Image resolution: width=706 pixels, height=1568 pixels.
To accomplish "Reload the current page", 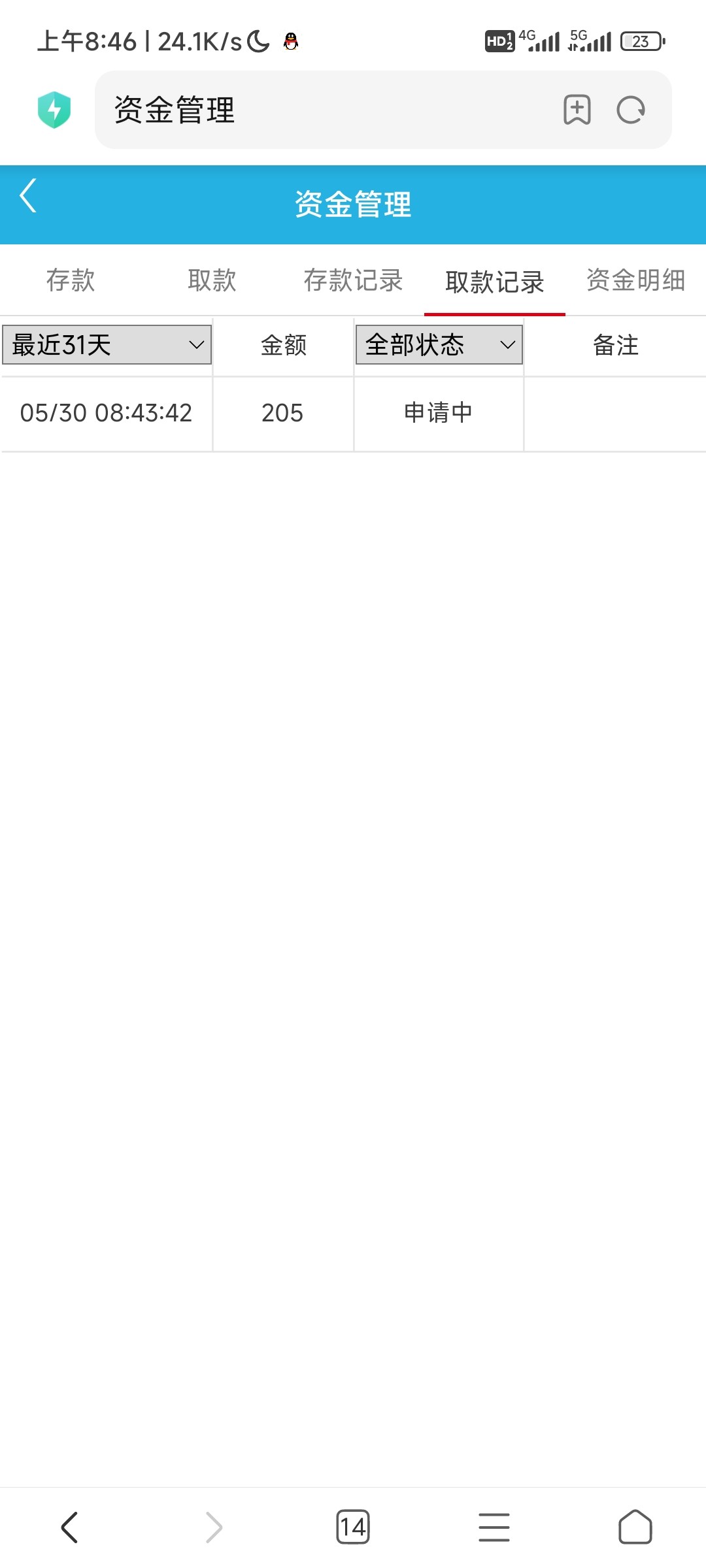I will [631, 110].
